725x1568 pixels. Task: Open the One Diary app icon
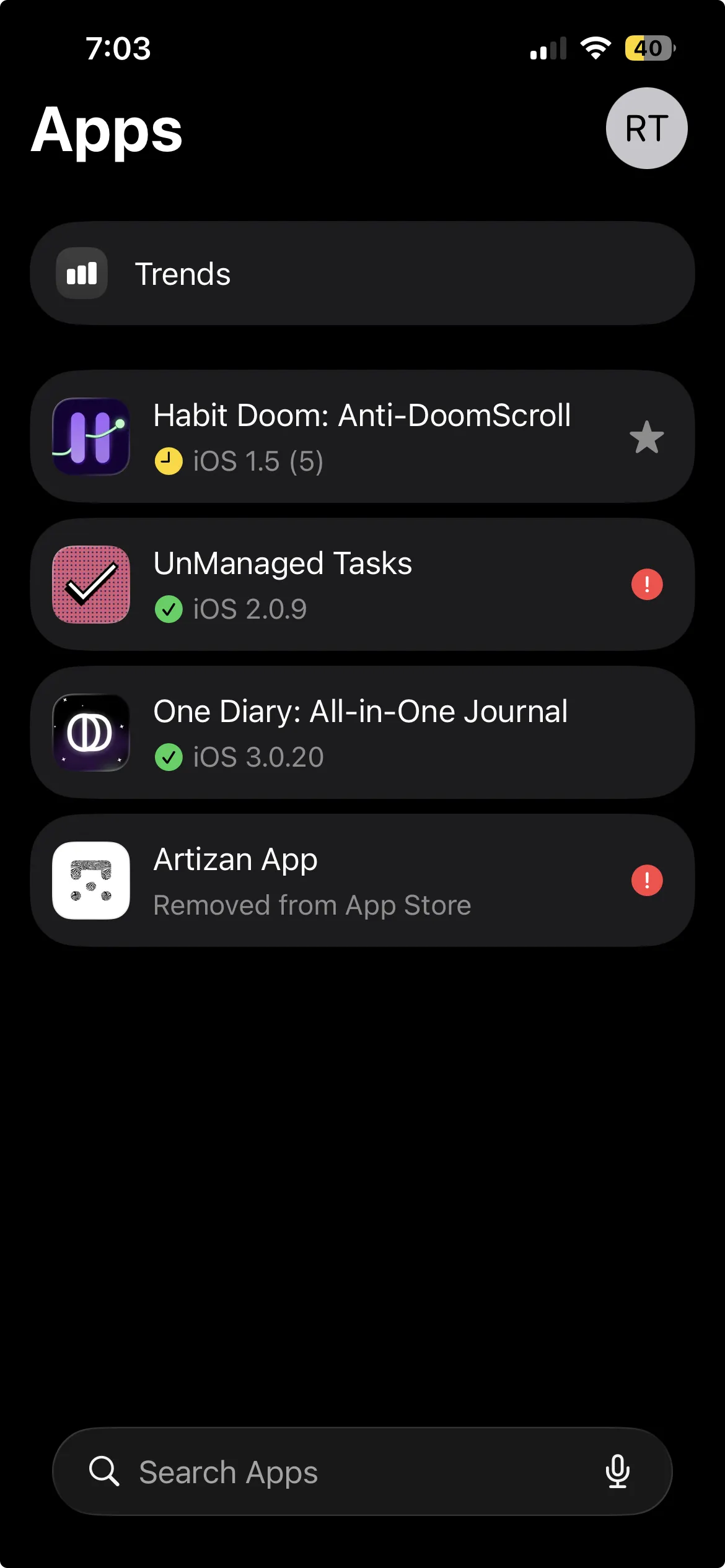point(91,732)
